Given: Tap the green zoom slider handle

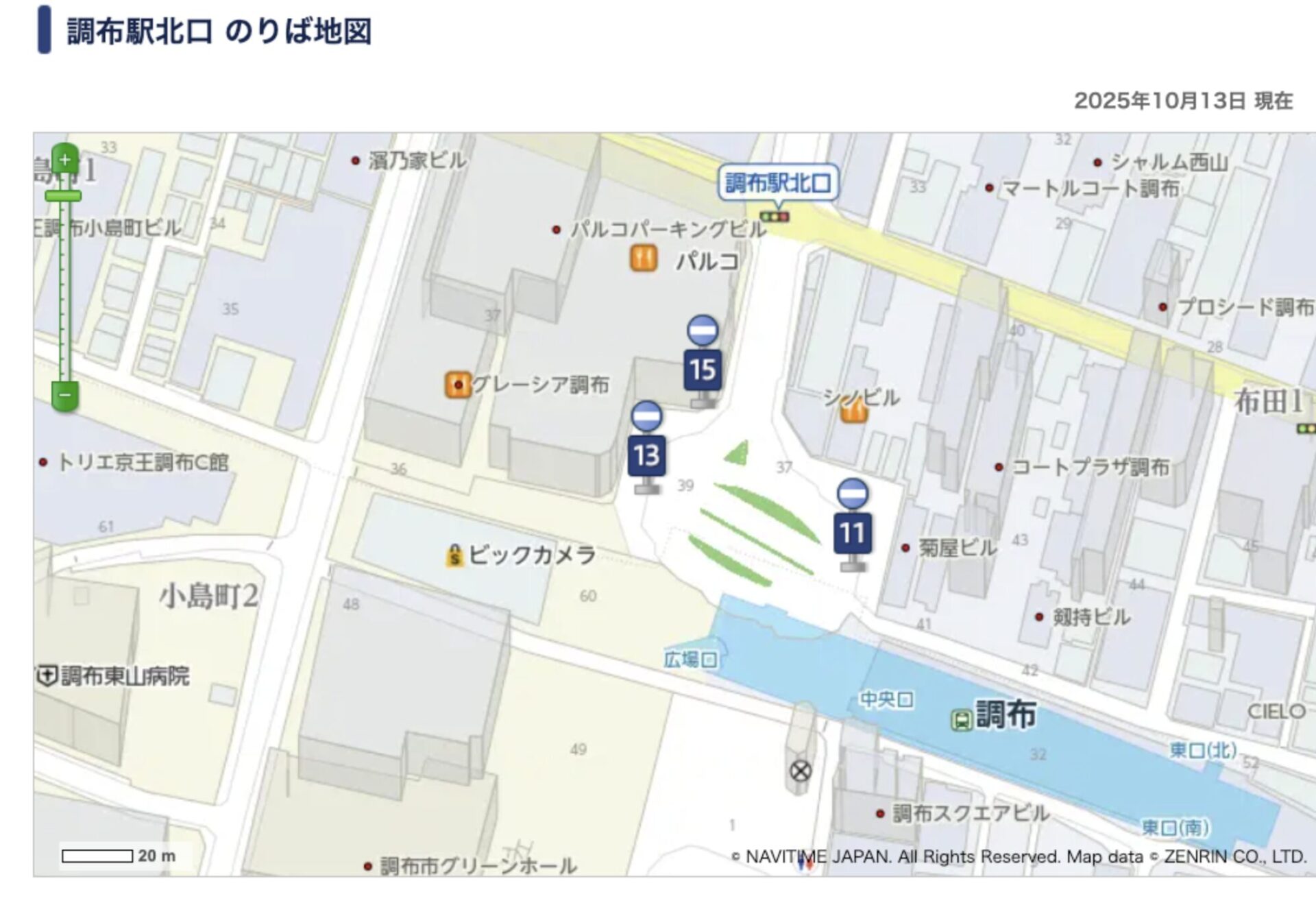Looking at the screenshot, I should coord(63,196).
